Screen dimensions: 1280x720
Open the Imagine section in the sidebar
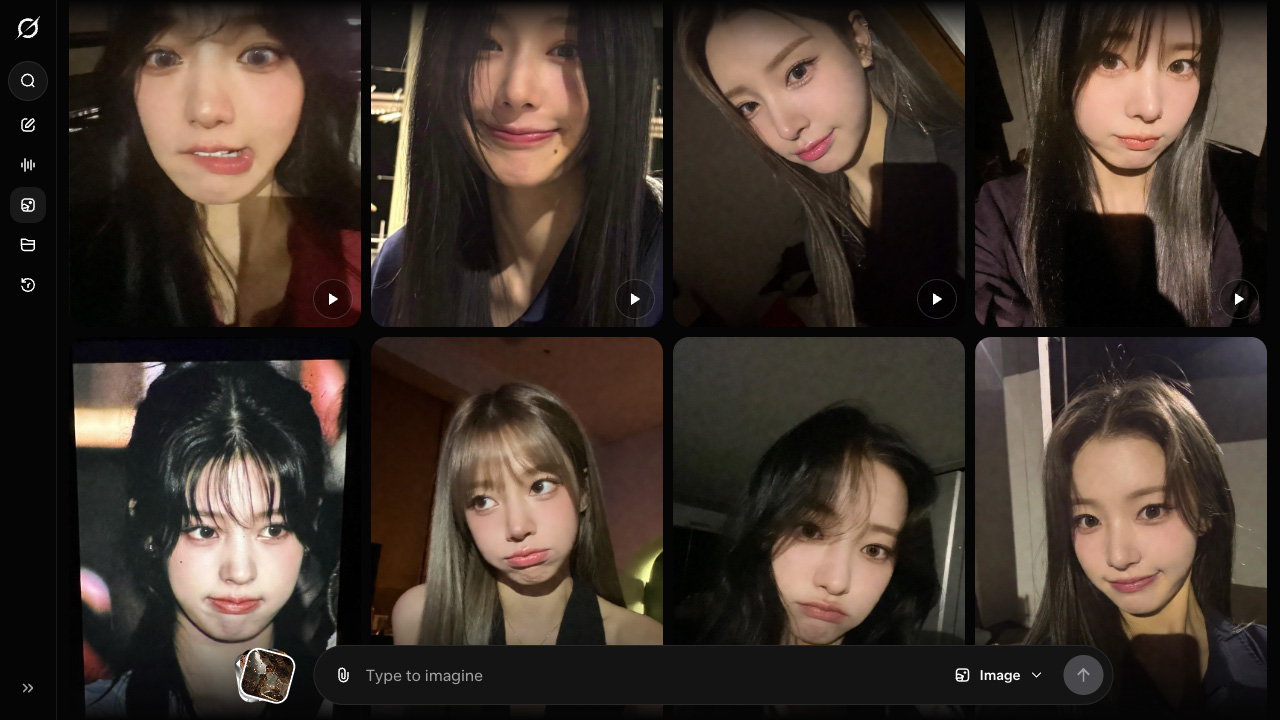(28, 205)
